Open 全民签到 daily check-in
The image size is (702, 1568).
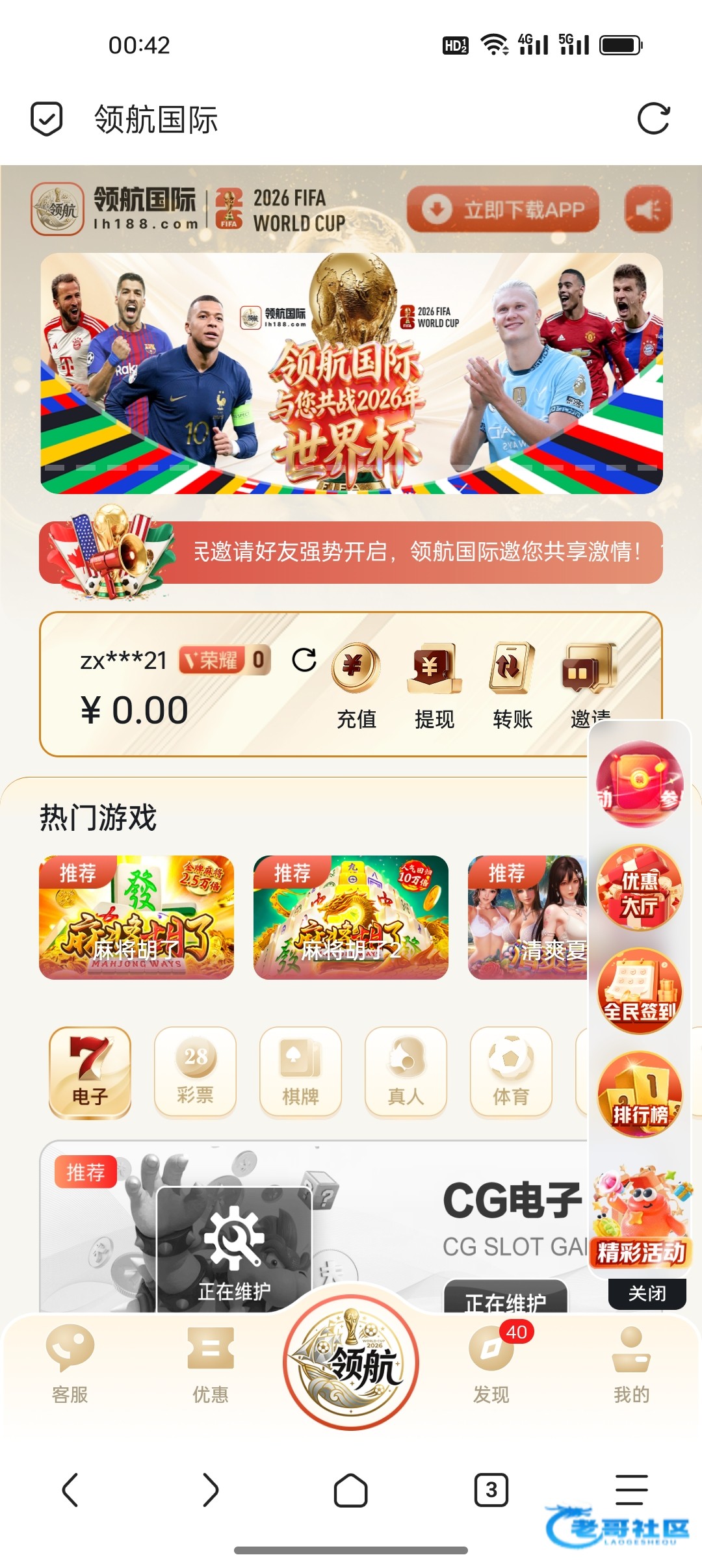pyautogui.click(x=640, y=991)
